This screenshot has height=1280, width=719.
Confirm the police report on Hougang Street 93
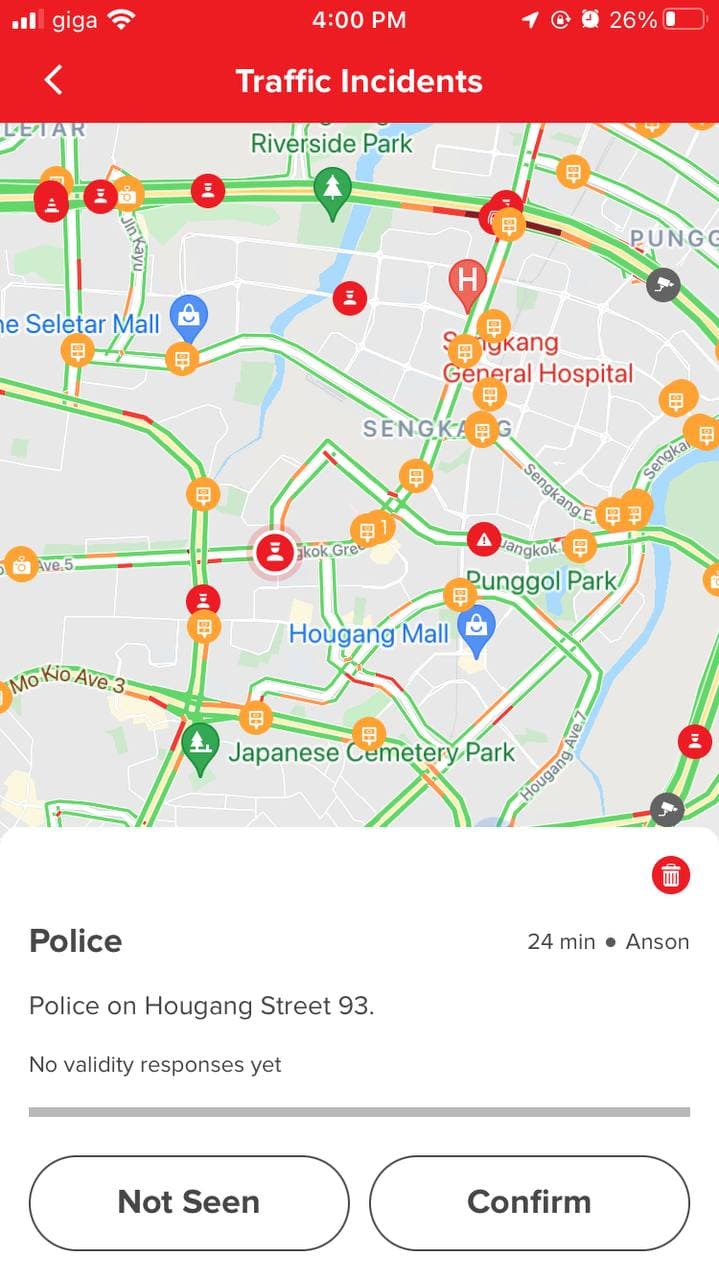point(529,1202)
